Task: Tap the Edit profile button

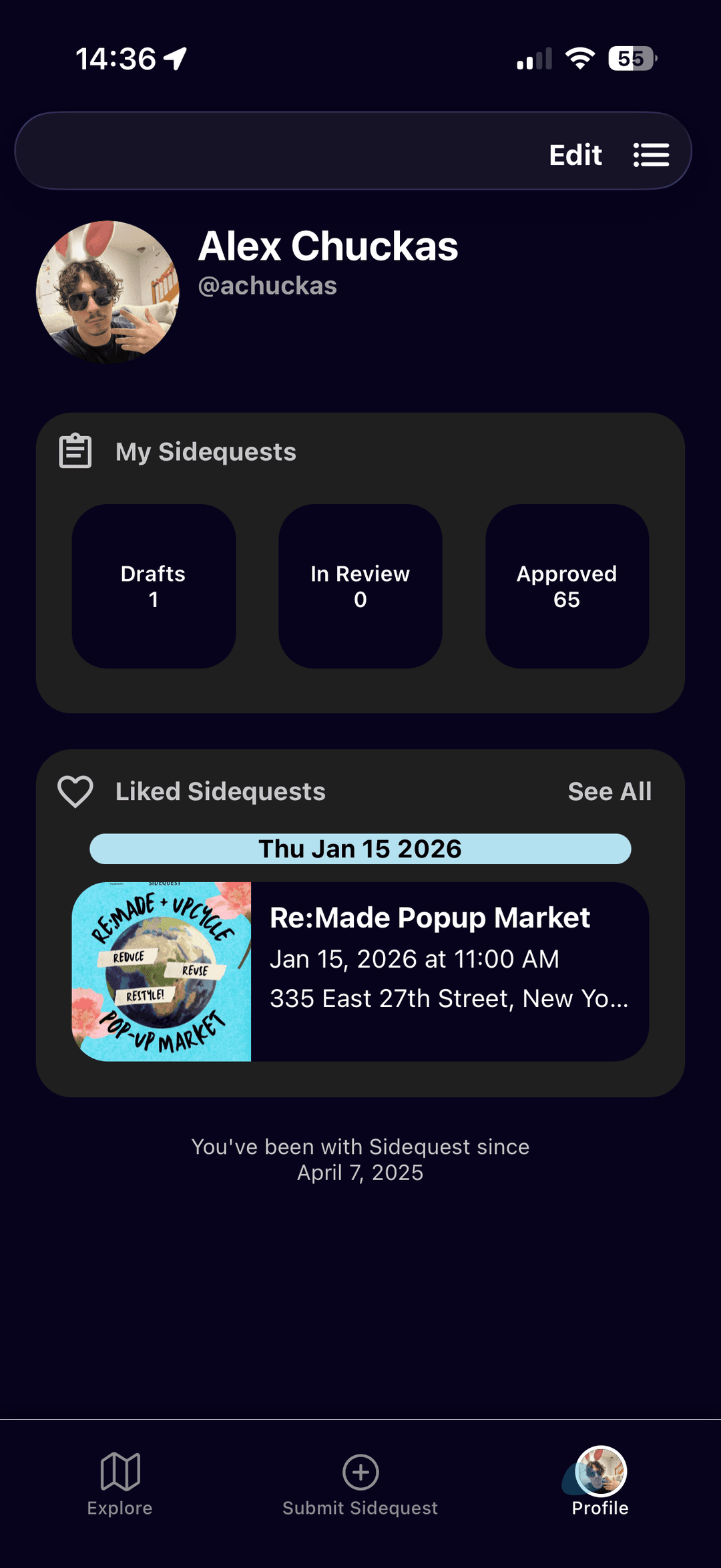Action: [x=575, y=154]
